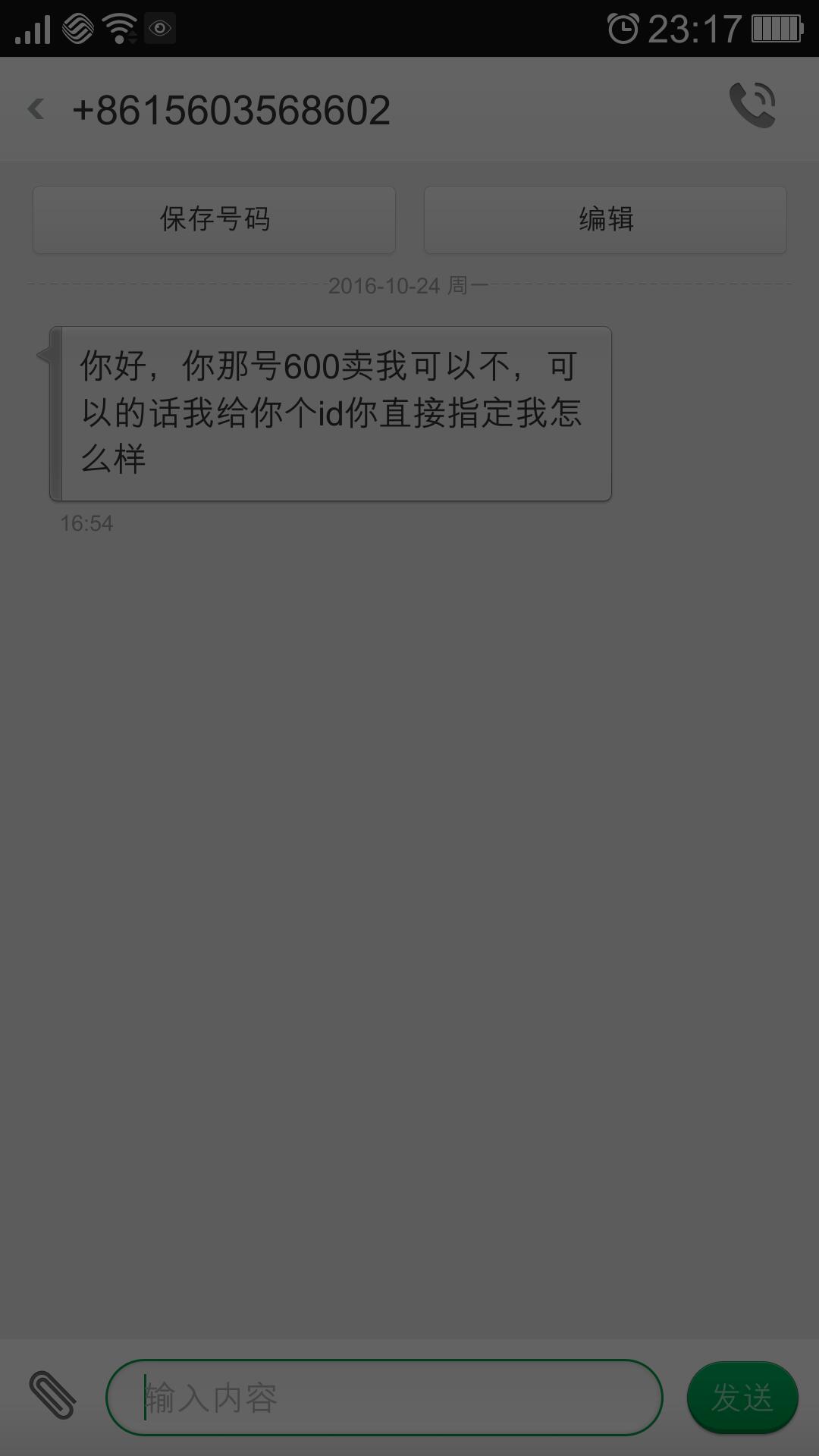Tap 保存号码 to save the number
The width and height of the screenshot is (819, 1456).
coord(214,220)
